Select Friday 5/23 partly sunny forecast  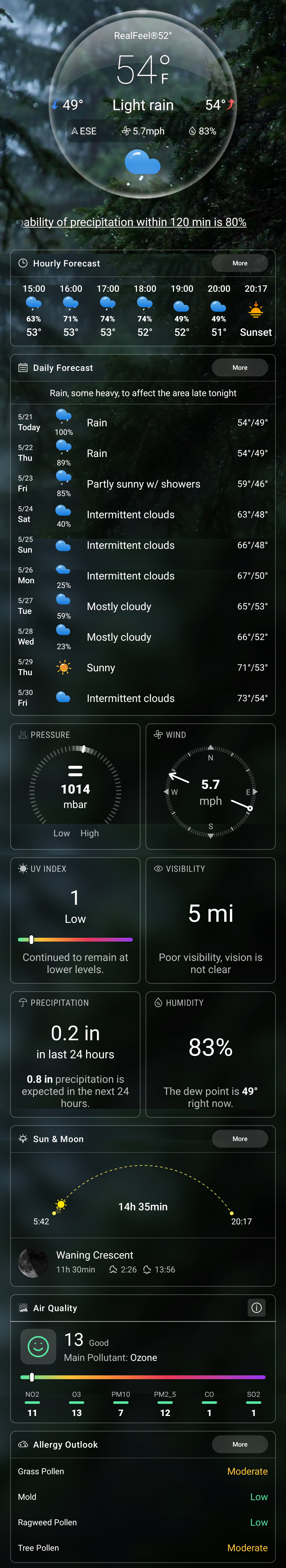[x=143, y=484]
